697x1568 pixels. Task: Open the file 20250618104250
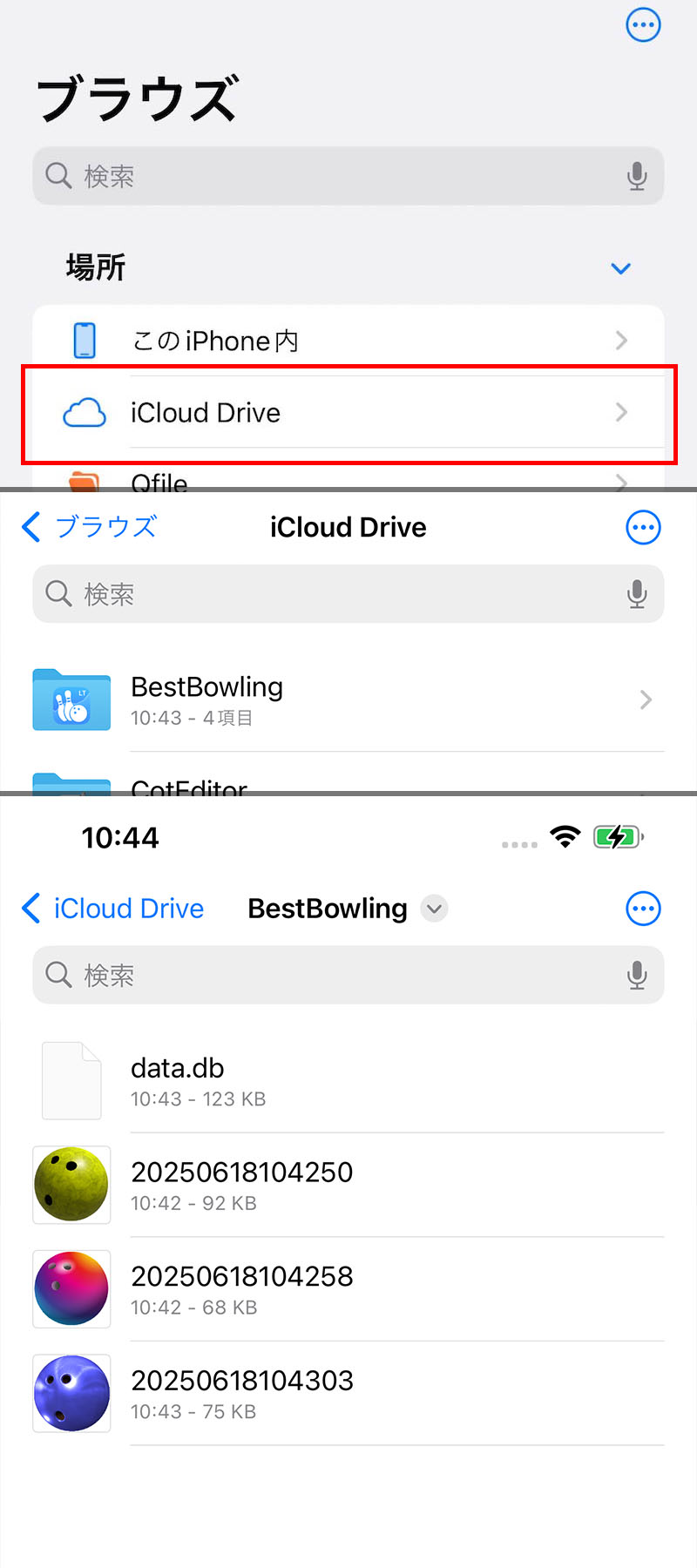point(348,1186)
